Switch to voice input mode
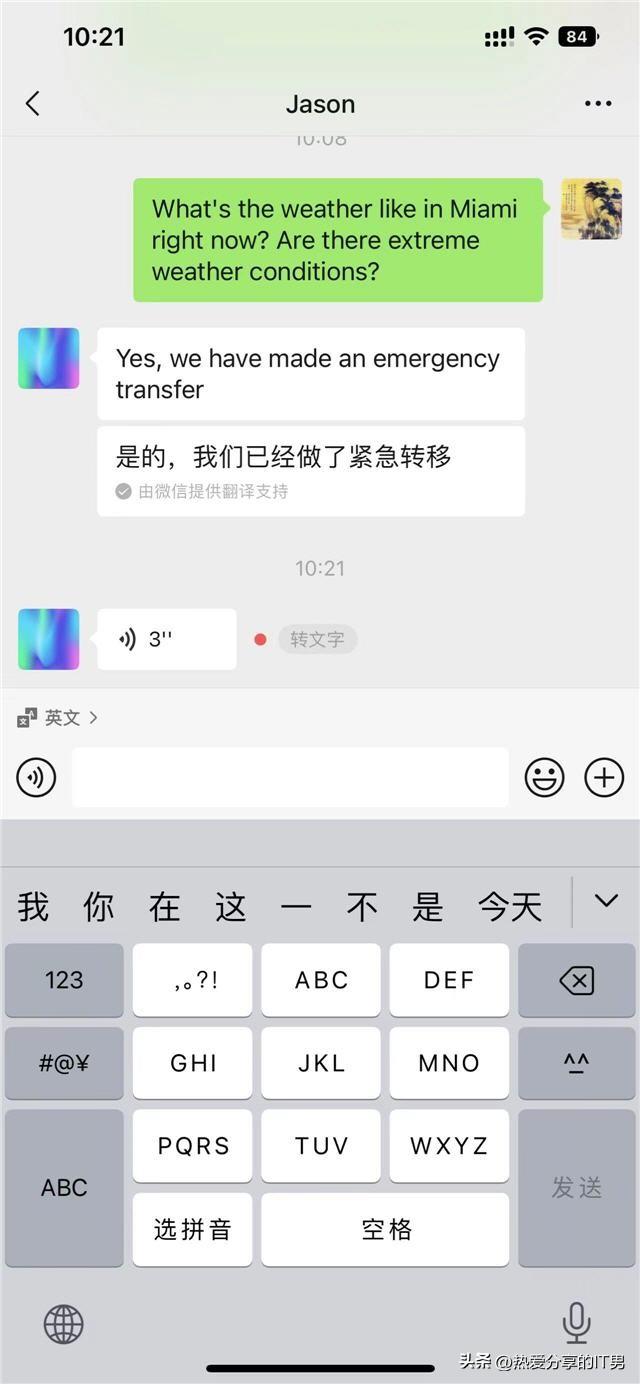 [x=36, y=777]
